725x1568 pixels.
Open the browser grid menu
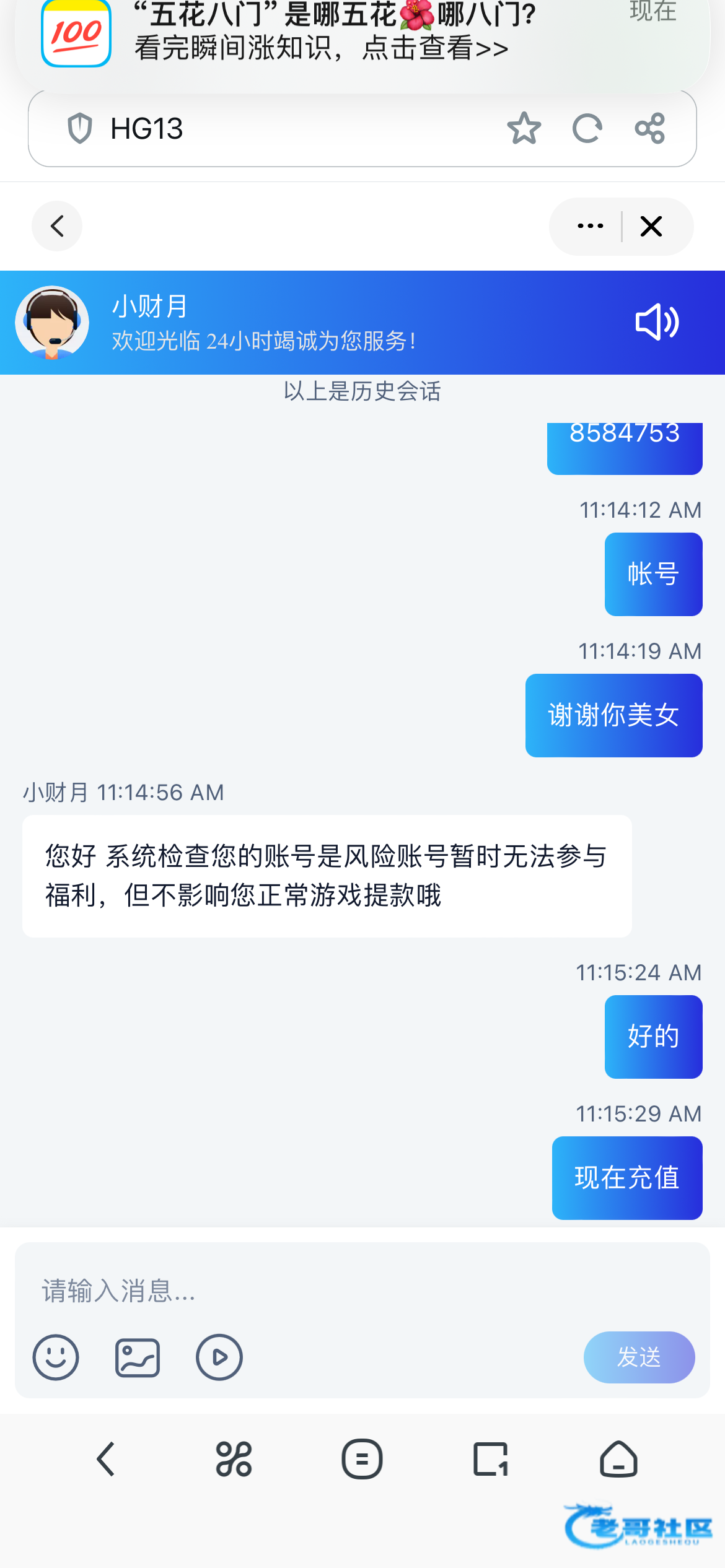point(234,1459)
